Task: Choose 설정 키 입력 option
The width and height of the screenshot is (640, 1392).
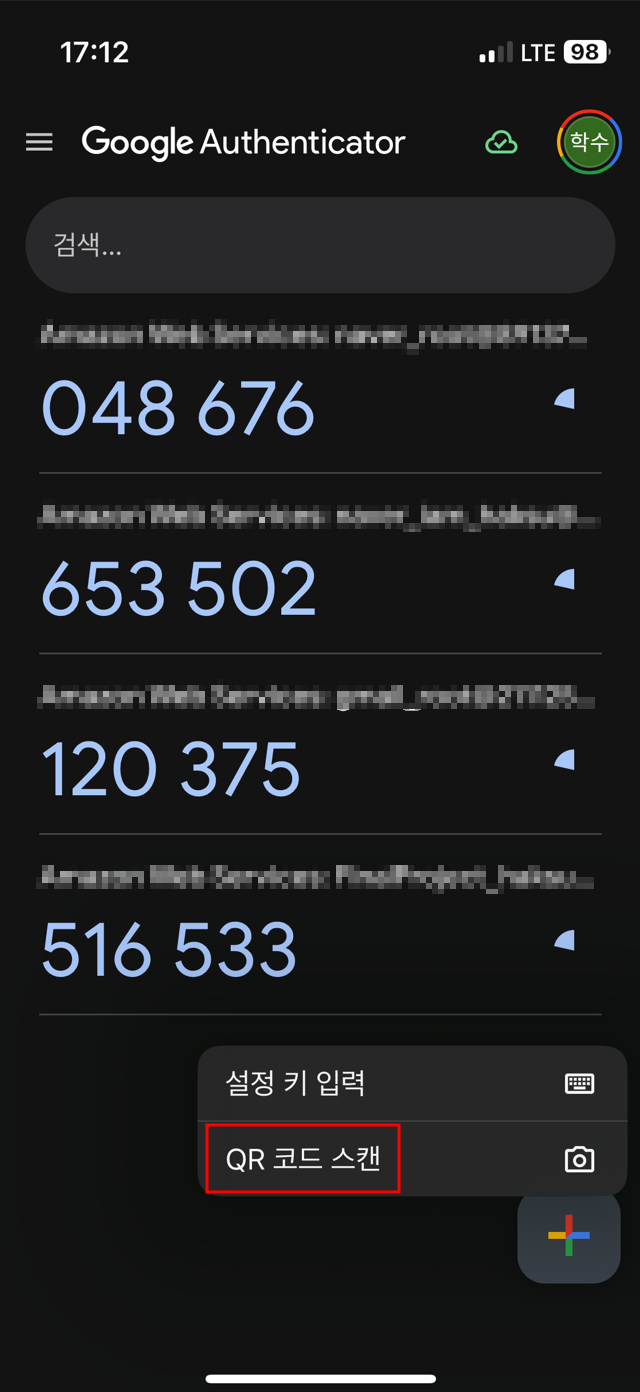Action: click(410, 1083)
